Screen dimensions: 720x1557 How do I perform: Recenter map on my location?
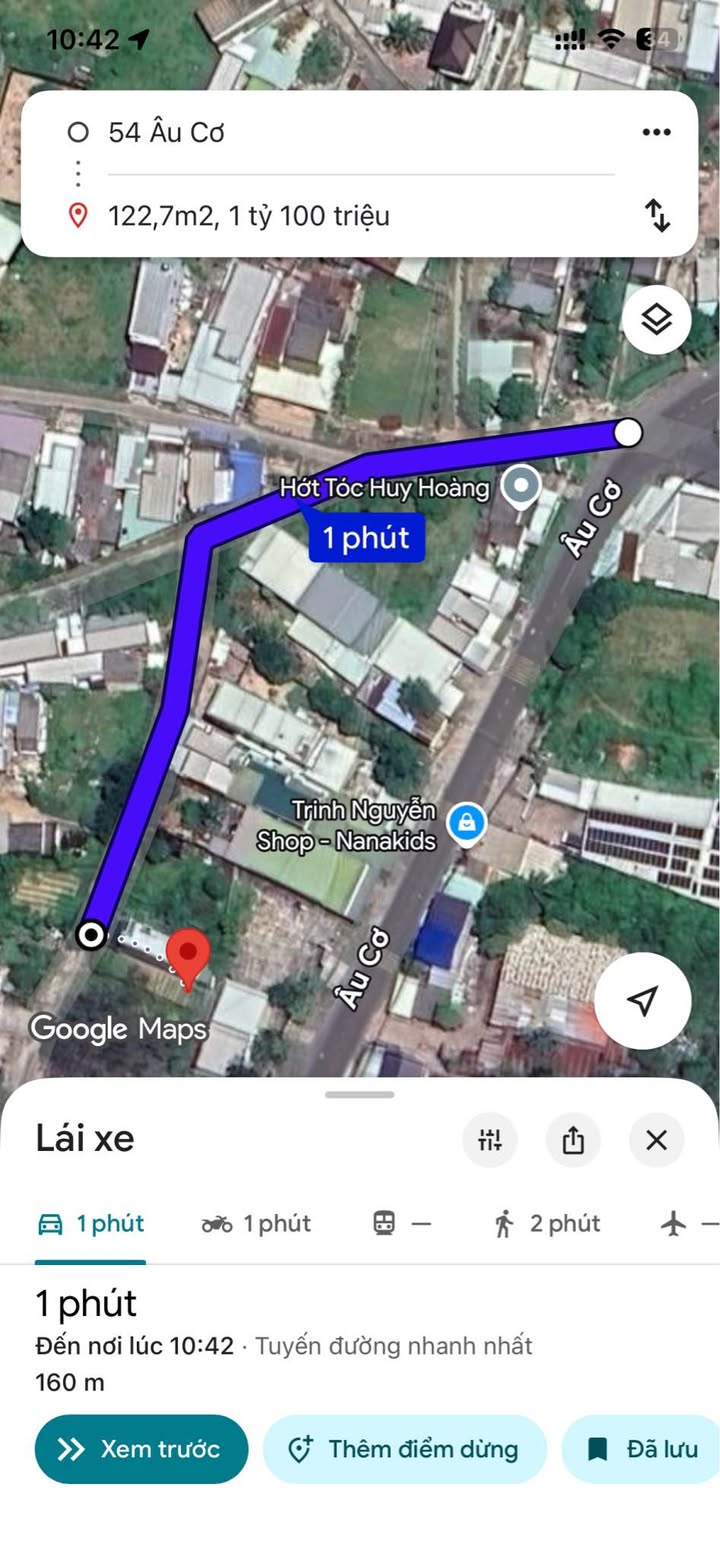[643, 1000]
